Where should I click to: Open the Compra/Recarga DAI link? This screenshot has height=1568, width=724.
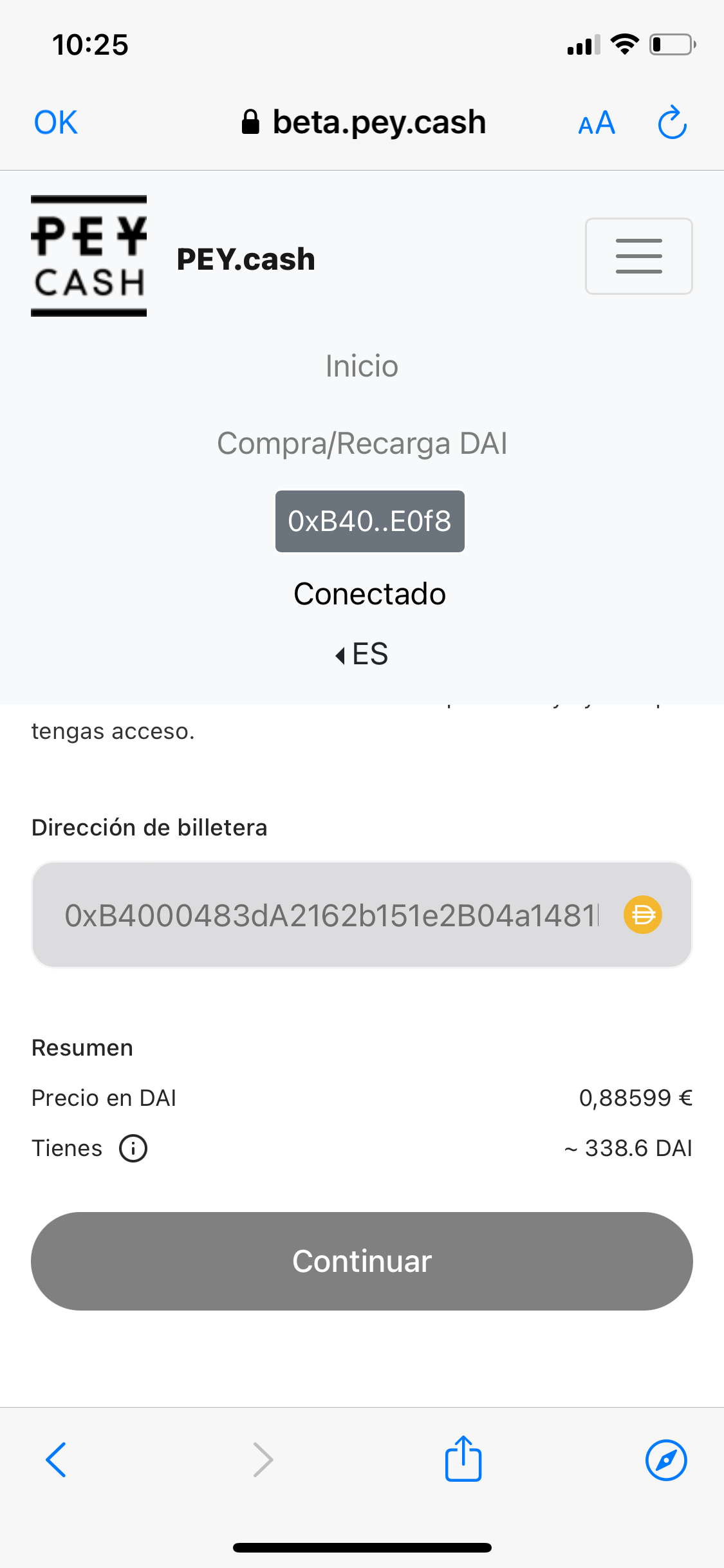362,443
